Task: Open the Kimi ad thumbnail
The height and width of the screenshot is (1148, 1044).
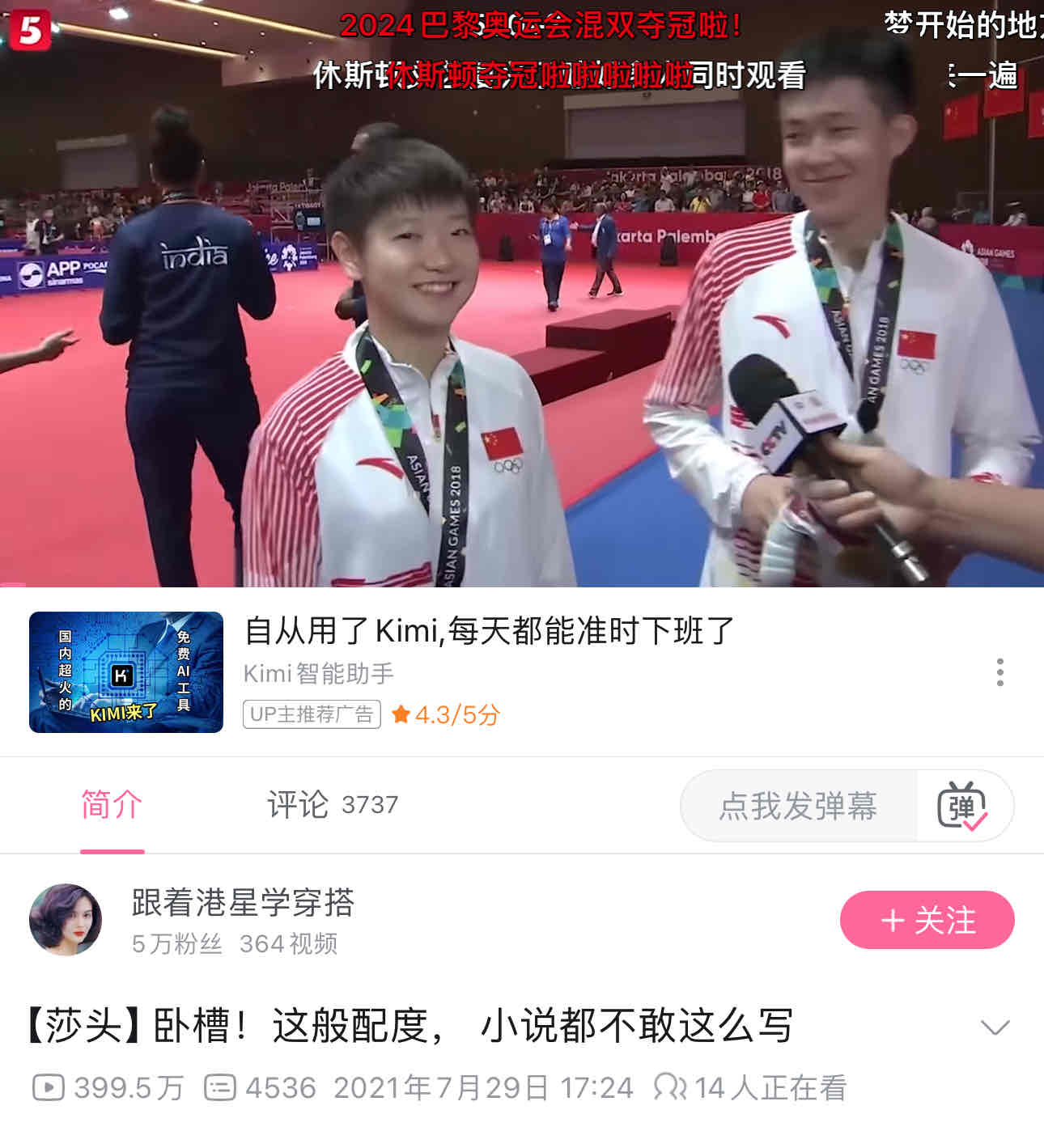Action: [x=126, y=672]
